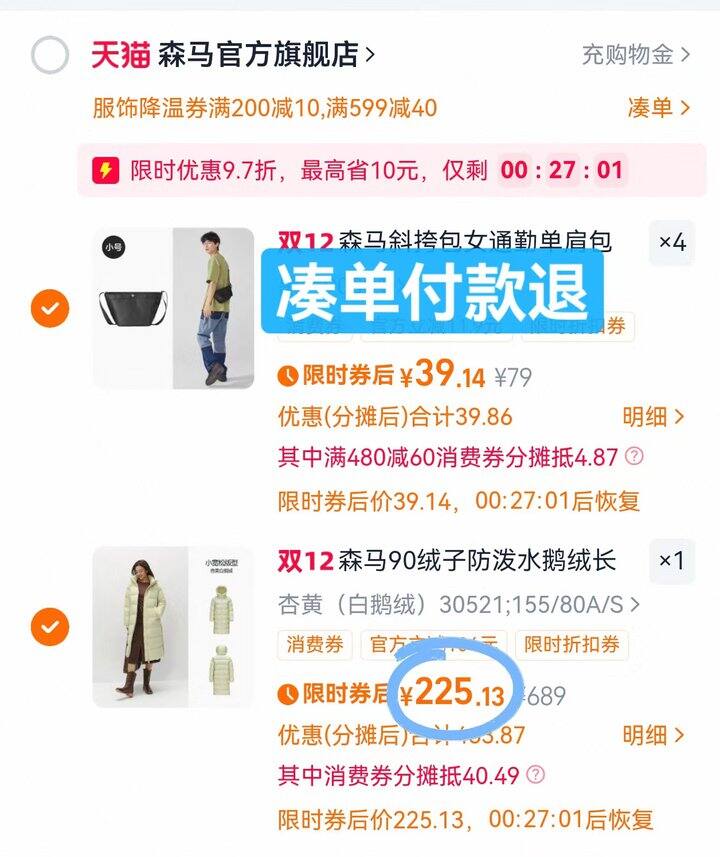Viewport: 720px width, 857px height.
Task: Change the ×4 quantity of the bag
Action: click(x=672, y=242)
